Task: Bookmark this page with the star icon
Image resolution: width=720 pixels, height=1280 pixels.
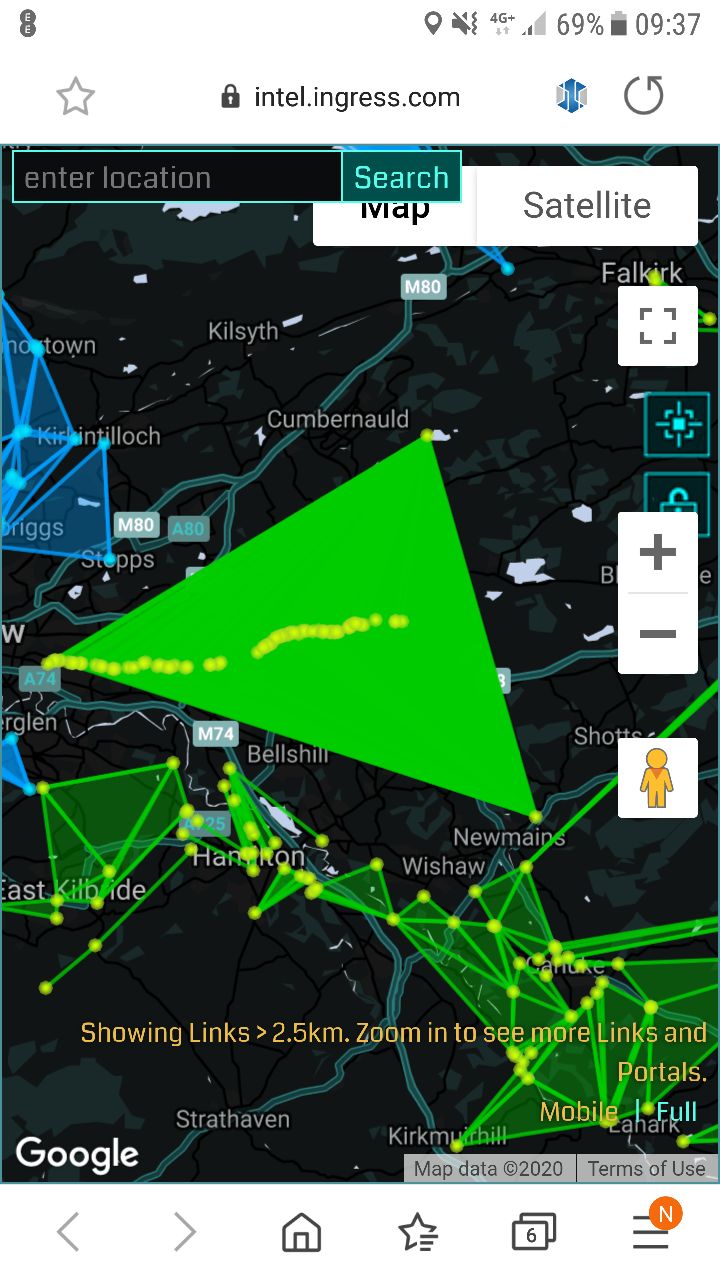Action: pos(75,97)
